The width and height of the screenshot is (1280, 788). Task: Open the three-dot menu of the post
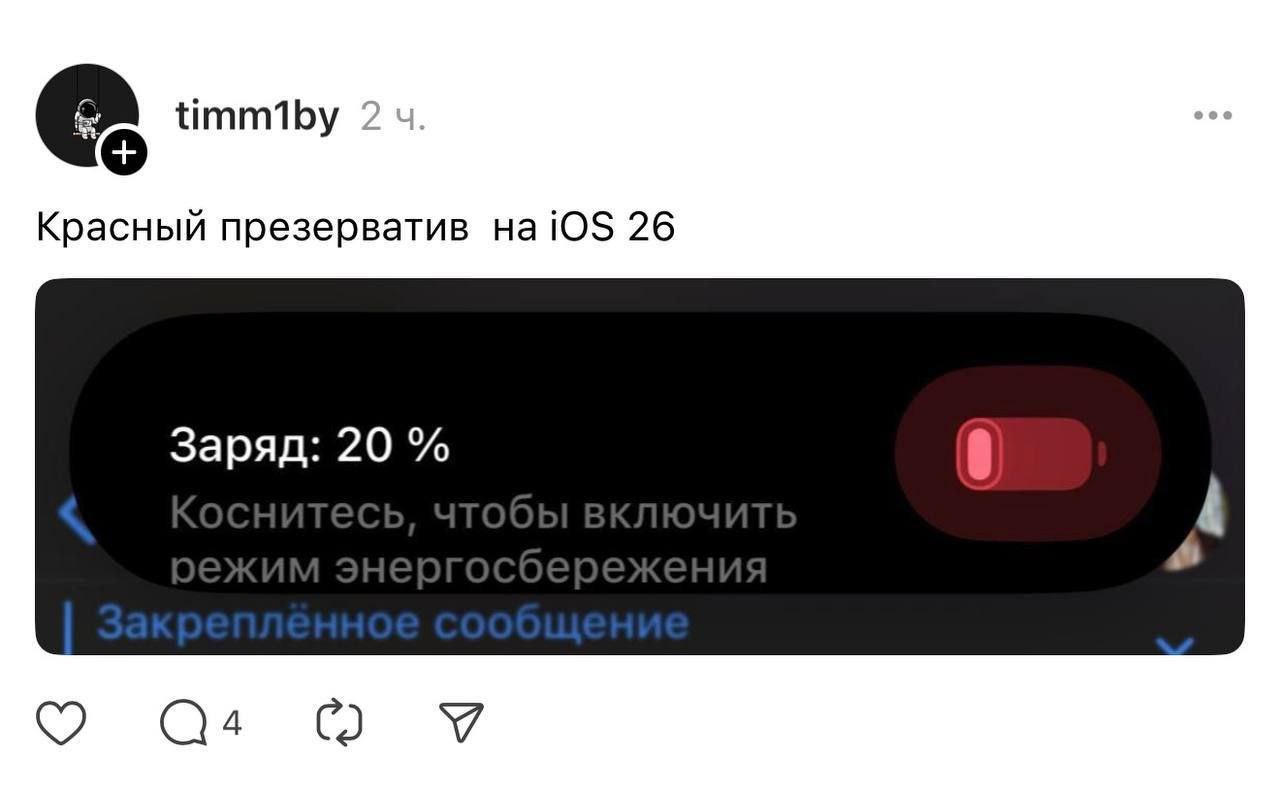coord(1212,117)
